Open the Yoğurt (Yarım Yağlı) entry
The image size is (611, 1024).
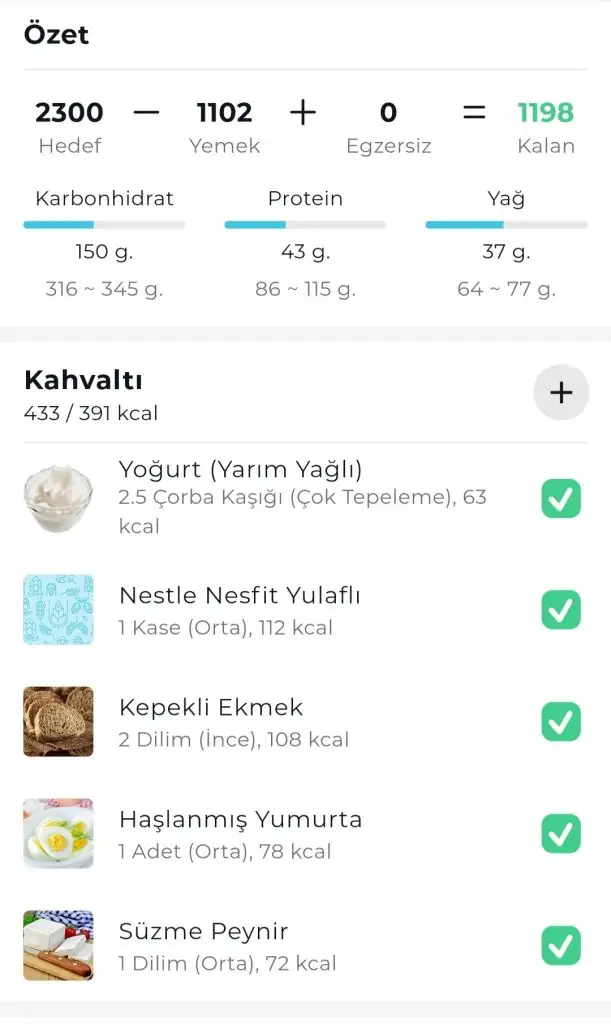click(300, 497)
